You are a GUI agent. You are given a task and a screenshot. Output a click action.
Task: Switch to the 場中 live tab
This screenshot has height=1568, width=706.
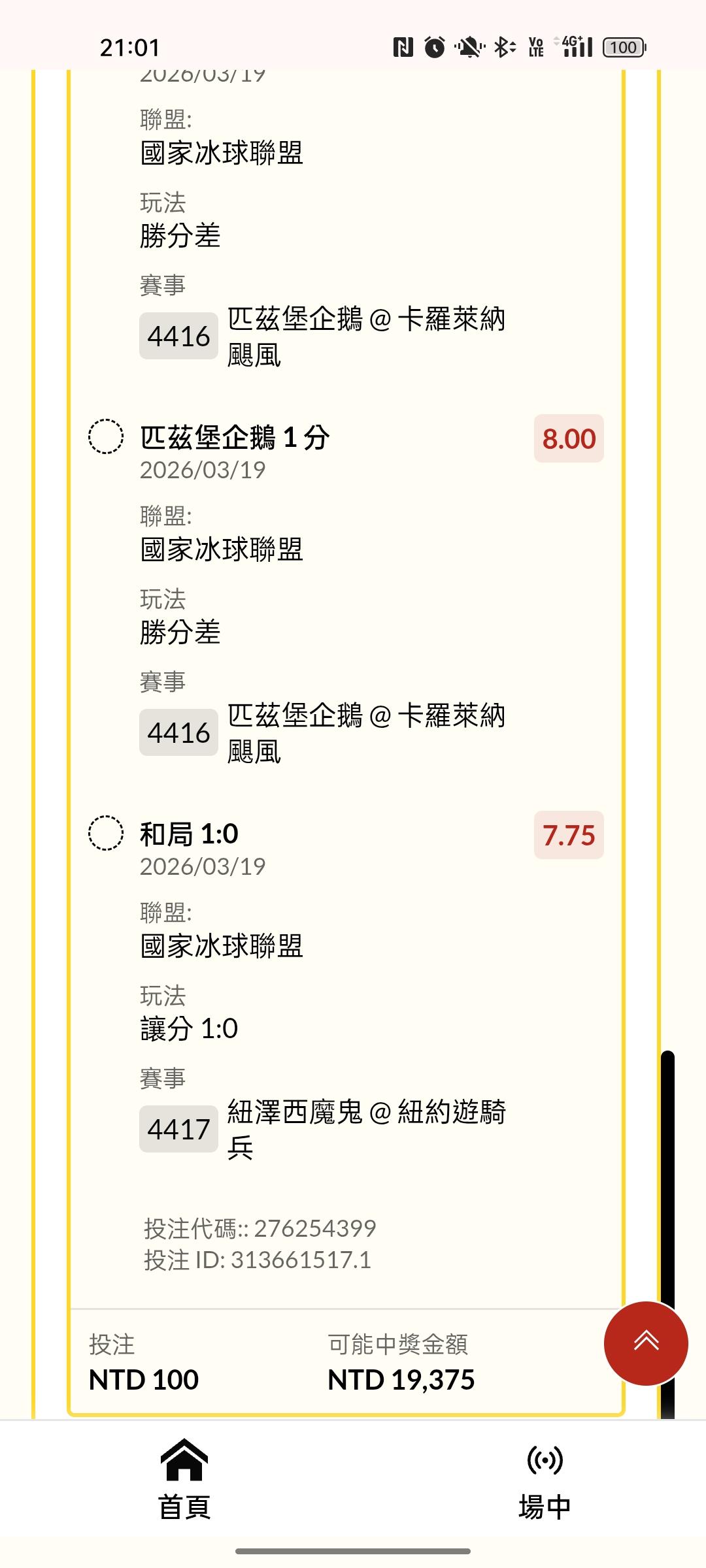[x=545, y=1479]
